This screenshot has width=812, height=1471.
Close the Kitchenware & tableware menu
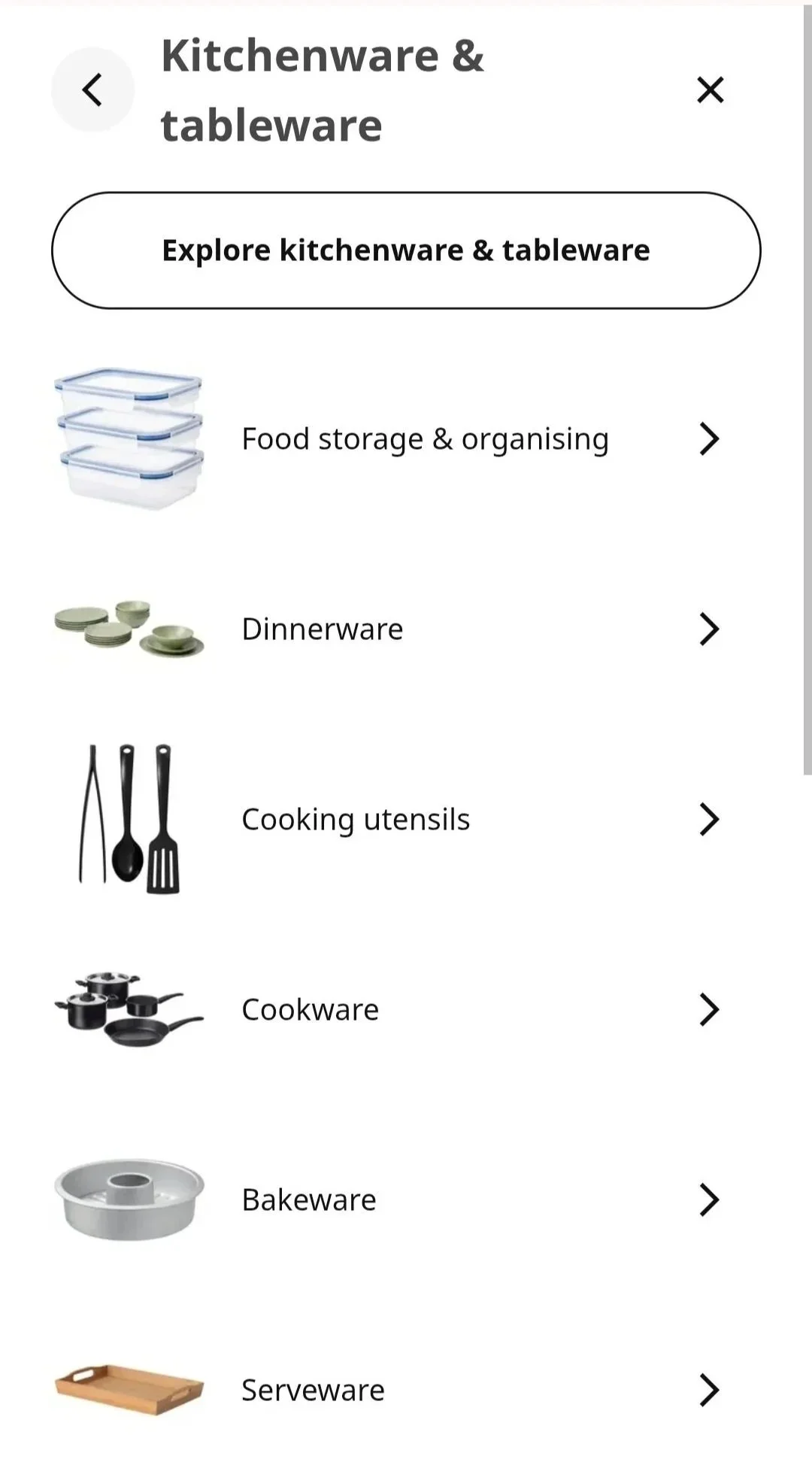coord(710,89)
